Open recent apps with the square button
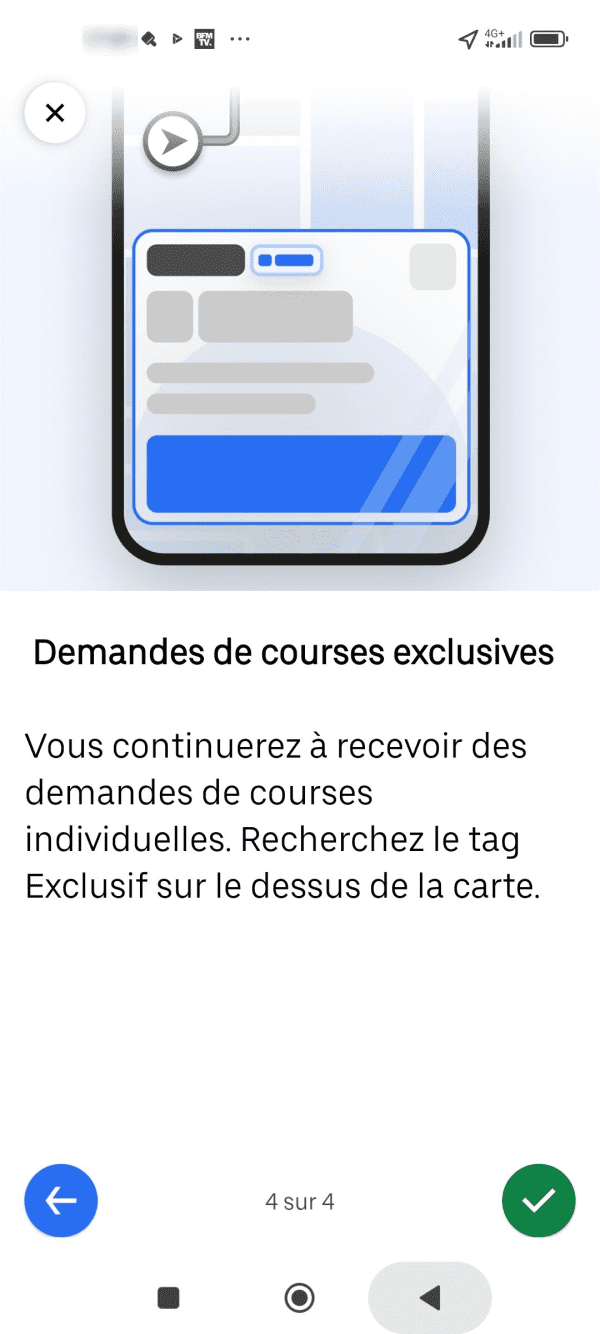The height and width of the screenshot is (1334, 600). (169, 1298)
